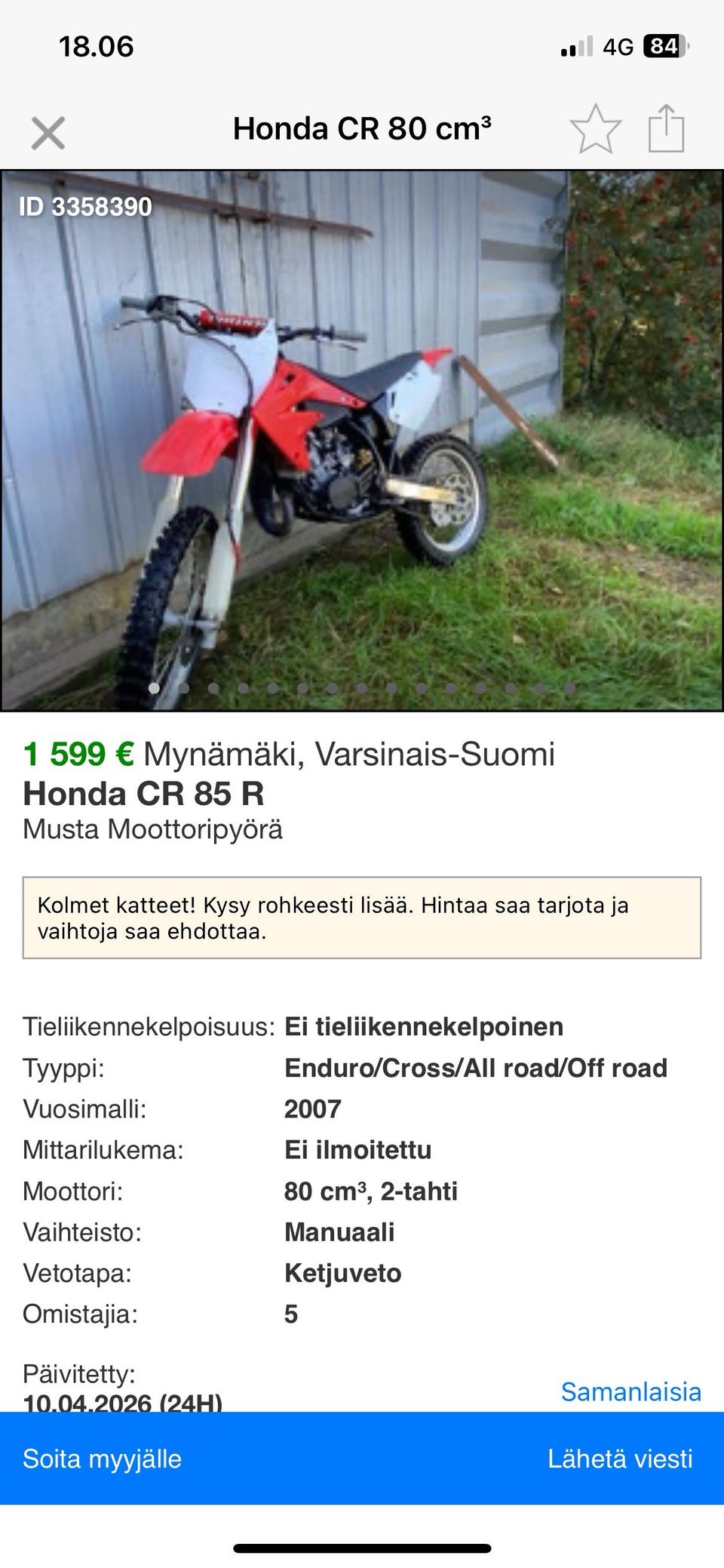Tap the 4G network indicator
The height and width of the screenshot is (1568, 724).
click(x=620, y=47)
